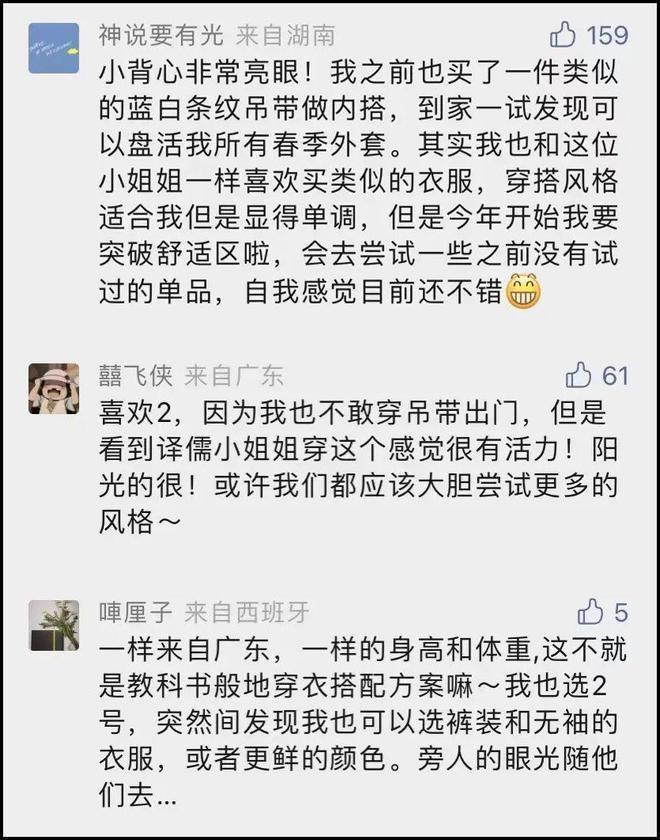Open 神说要有光's profile avatar

point(54,48)
